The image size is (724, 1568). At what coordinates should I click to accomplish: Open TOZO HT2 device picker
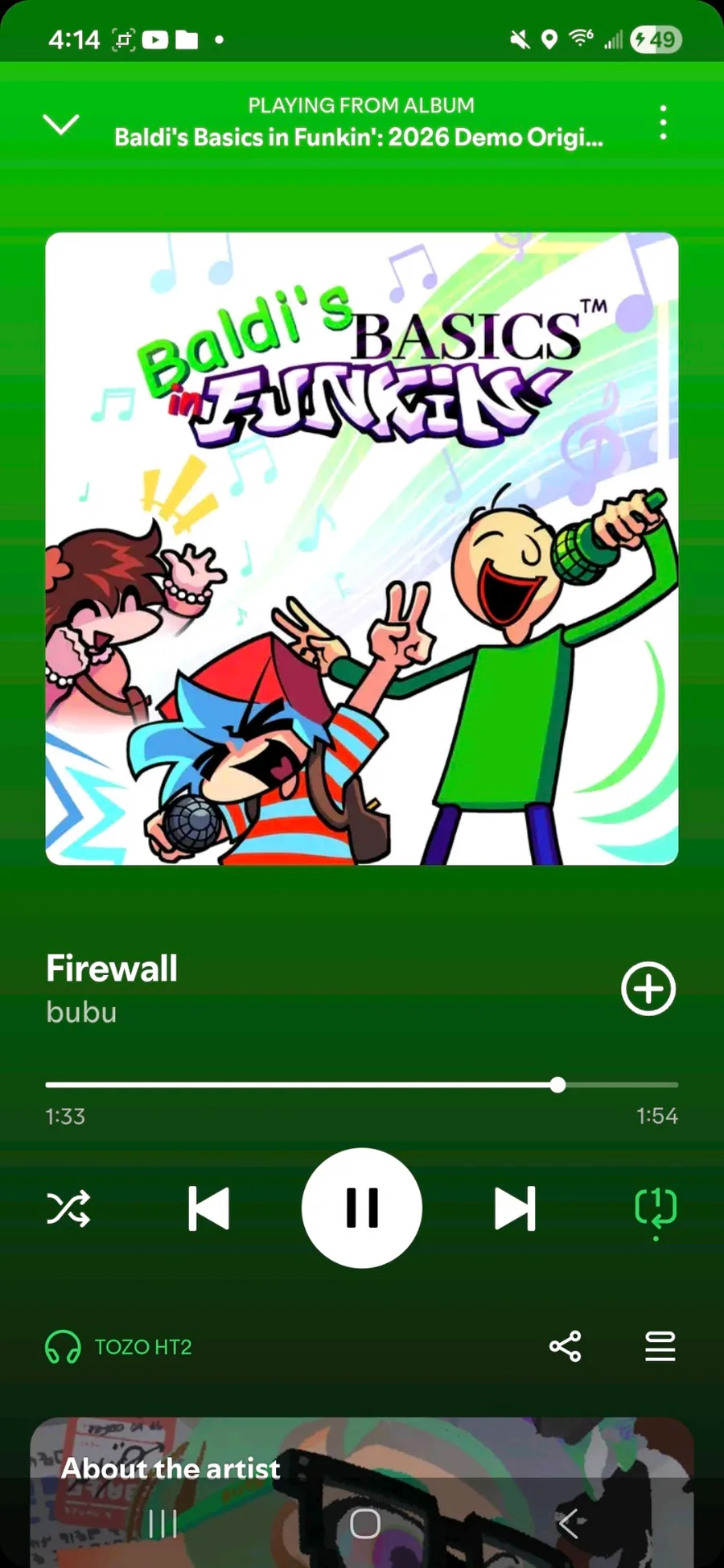(x=119, y=1347)
